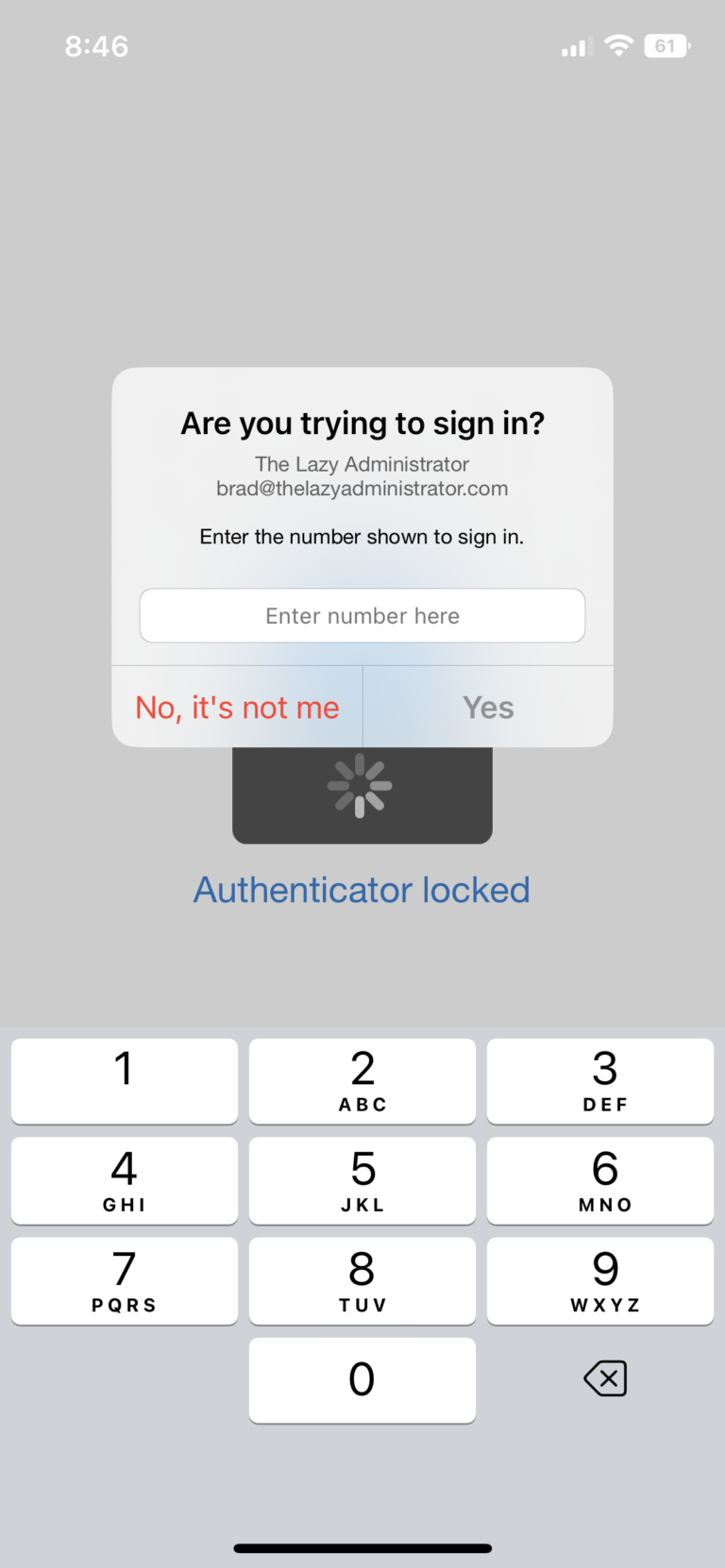Delete last digit with backspace key
Viewport: 725px width, 1568px height.
[605, 1378]
